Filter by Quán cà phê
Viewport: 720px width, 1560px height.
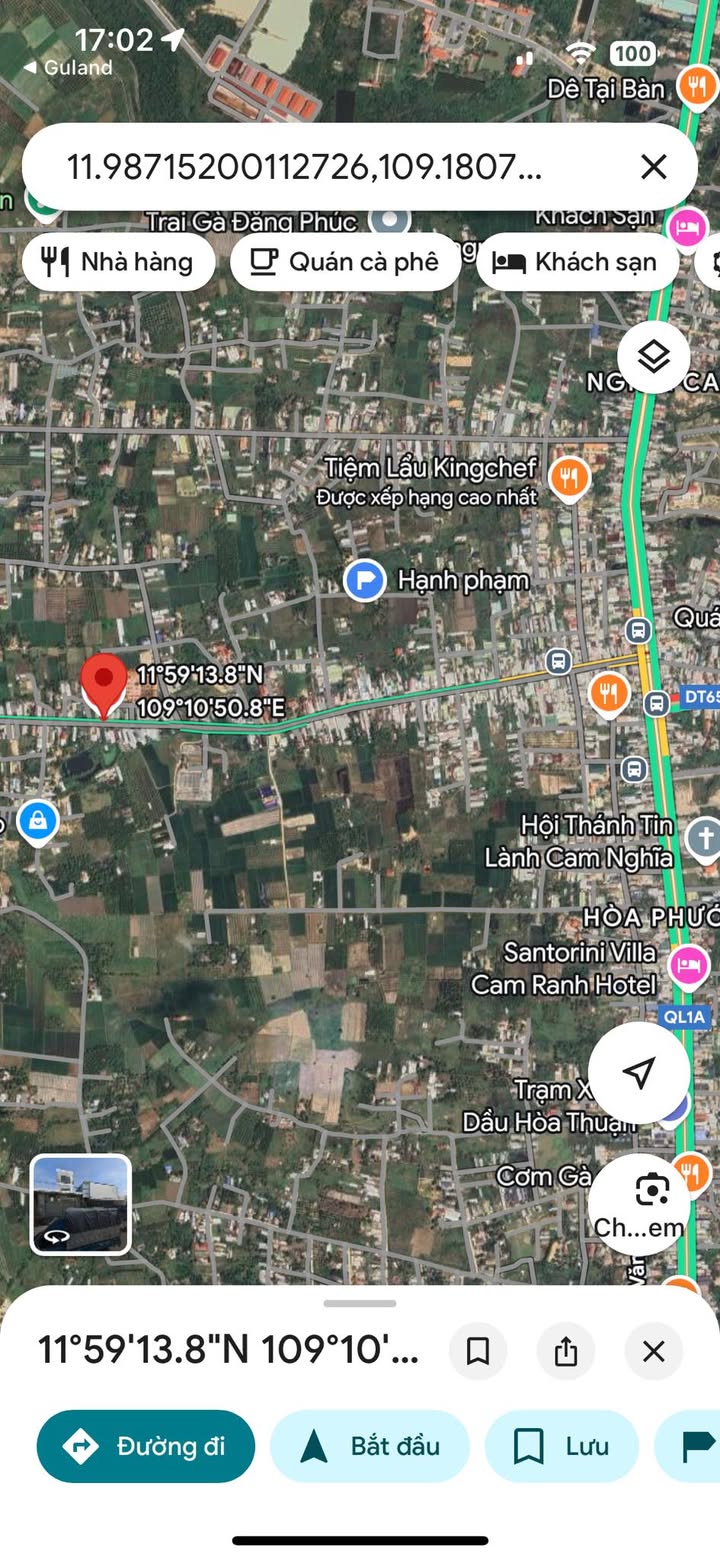click(x=346, y=262)
